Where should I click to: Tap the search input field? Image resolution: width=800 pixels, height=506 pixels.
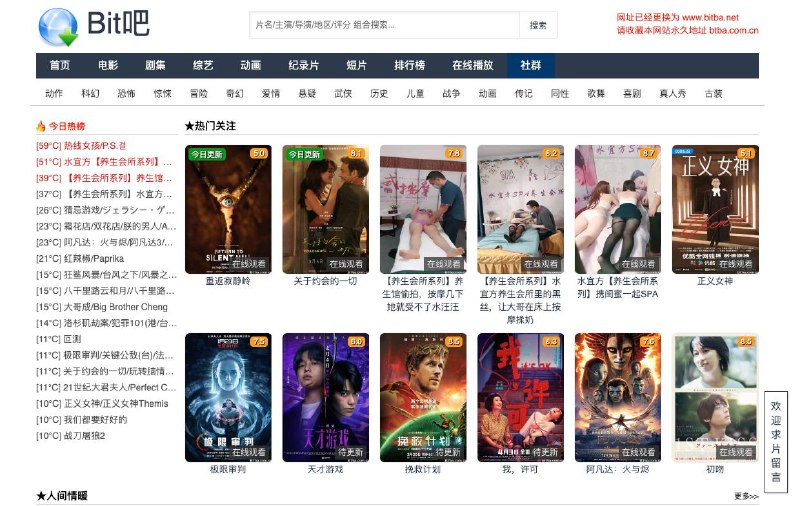coord(384,25)
